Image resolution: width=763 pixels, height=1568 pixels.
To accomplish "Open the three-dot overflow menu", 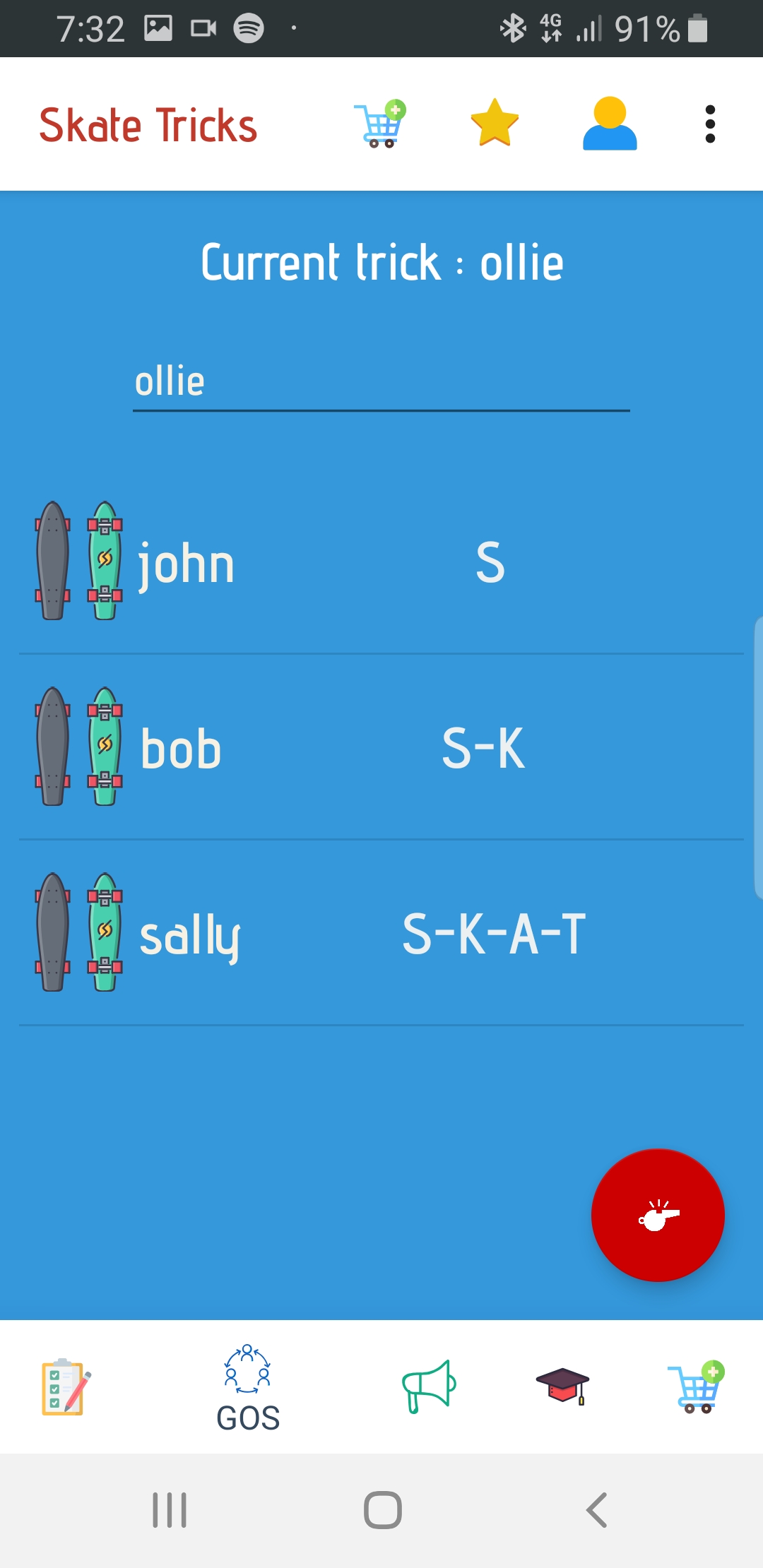I will pos(710,124).
